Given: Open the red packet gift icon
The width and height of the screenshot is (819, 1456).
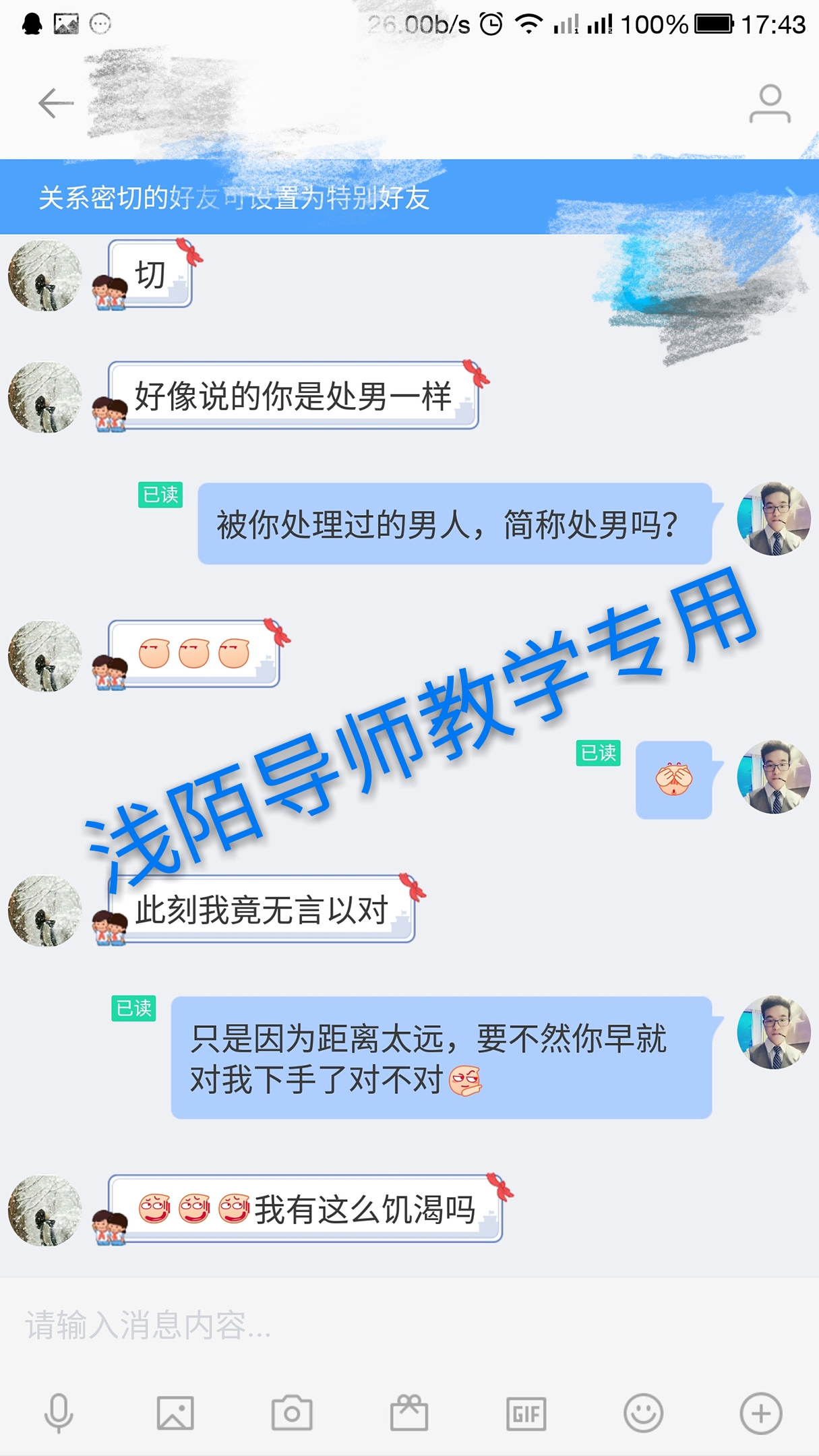Looking at the screenshot, I should (x=409, y=1413).
